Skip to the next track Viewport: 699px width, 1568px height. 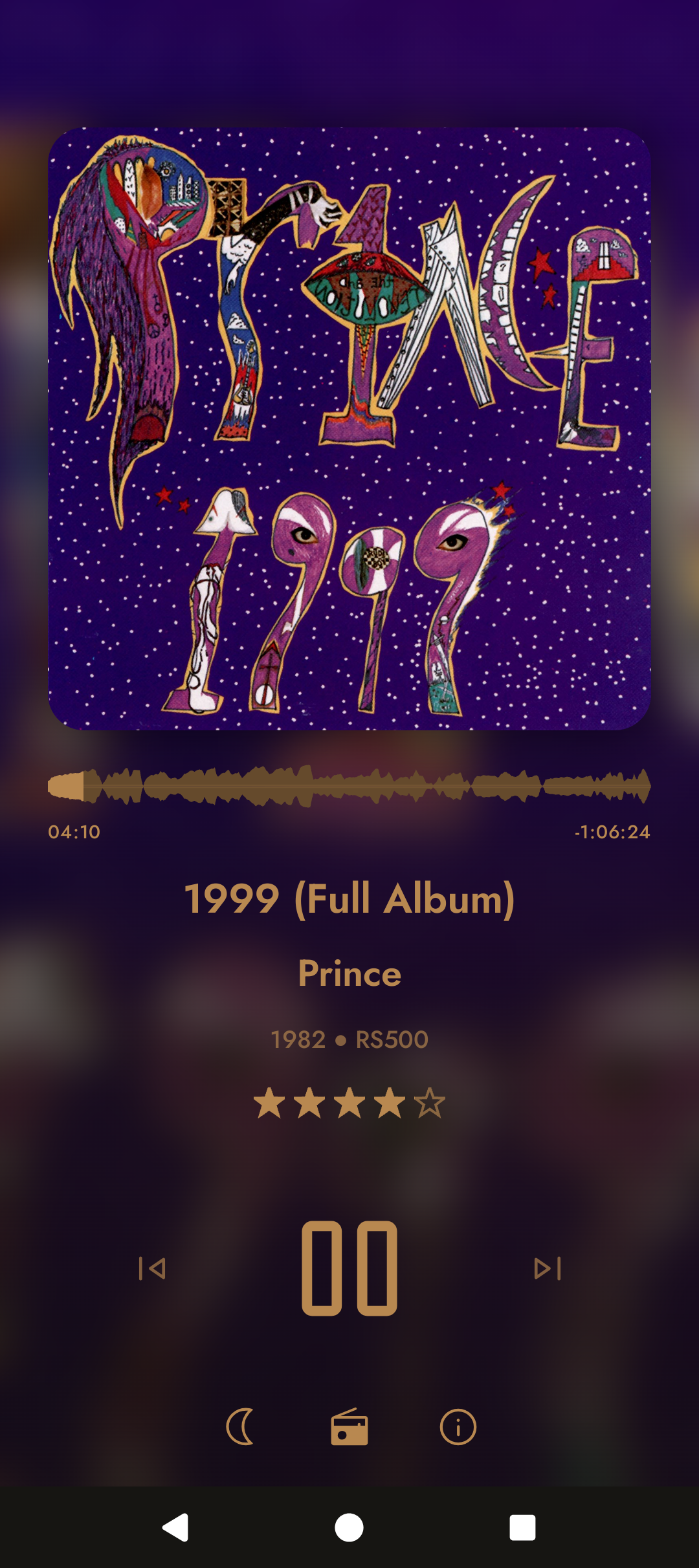pos(547,1269)
